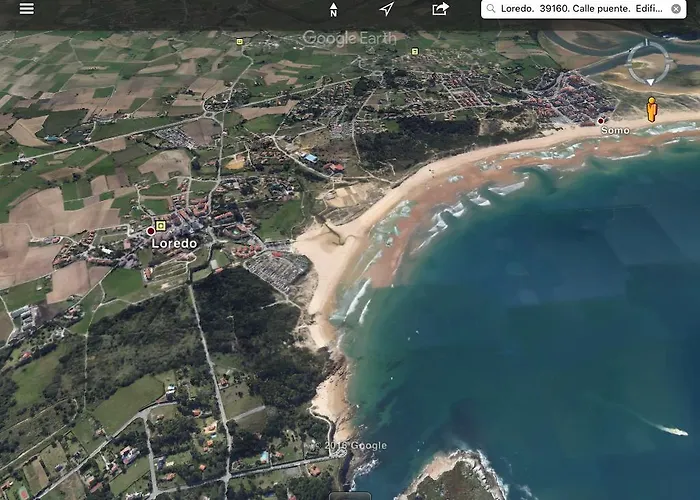The image size is (700, 500).
Task: Reset map to north orientation
Action: coord(333,9)
